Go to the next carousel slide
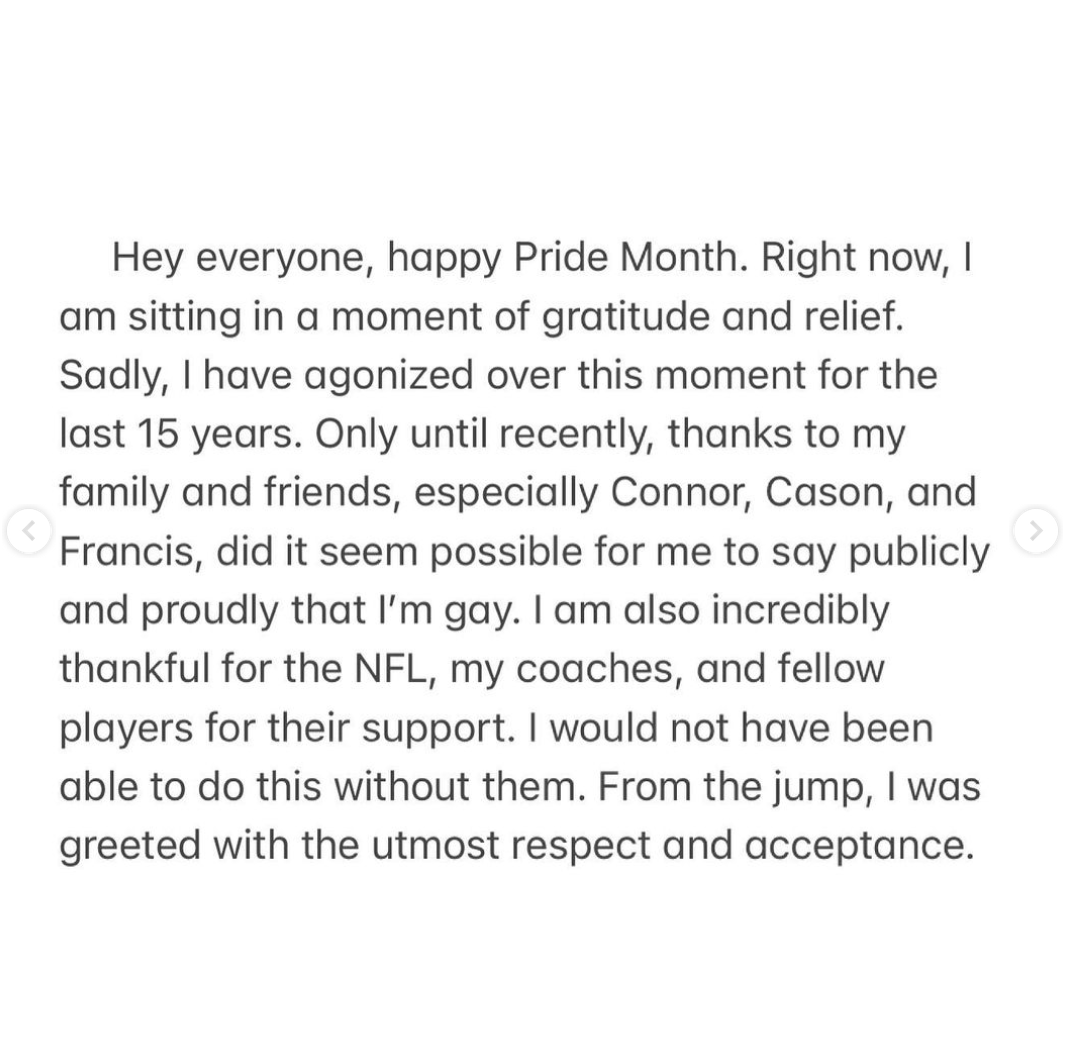Screen dimensions: 1068x1062 pyautogui.click(x=1036, y=531)
